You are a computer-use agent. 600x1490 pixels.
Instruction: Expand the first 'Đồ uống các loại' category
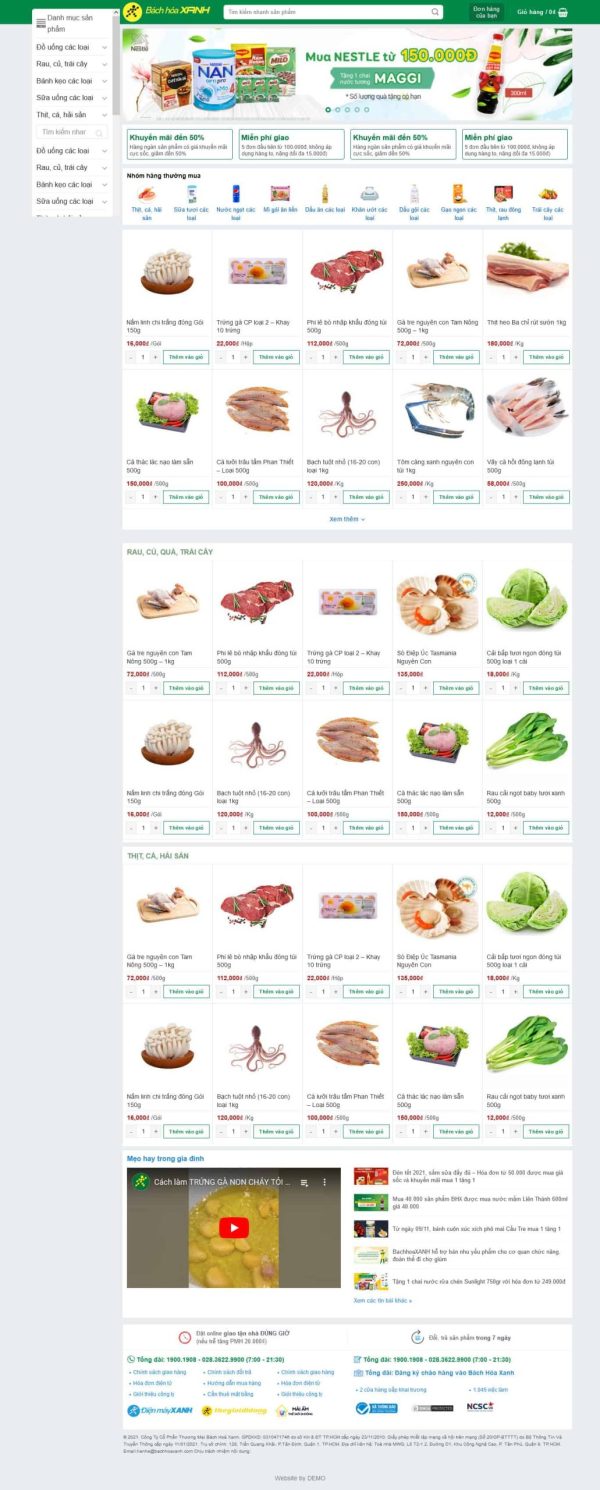72,47
